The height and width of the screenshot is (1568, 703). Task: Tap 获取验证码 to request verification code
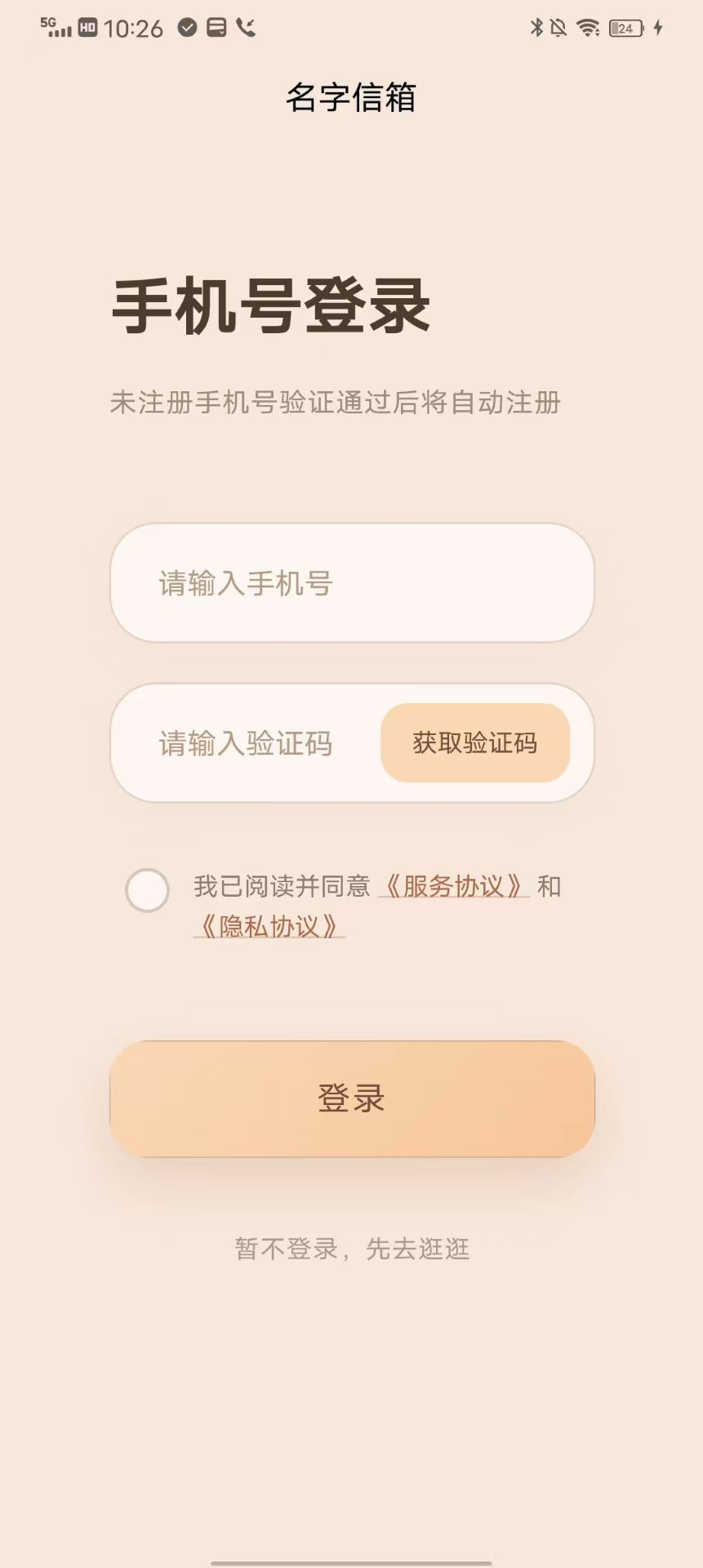point(476,743)
